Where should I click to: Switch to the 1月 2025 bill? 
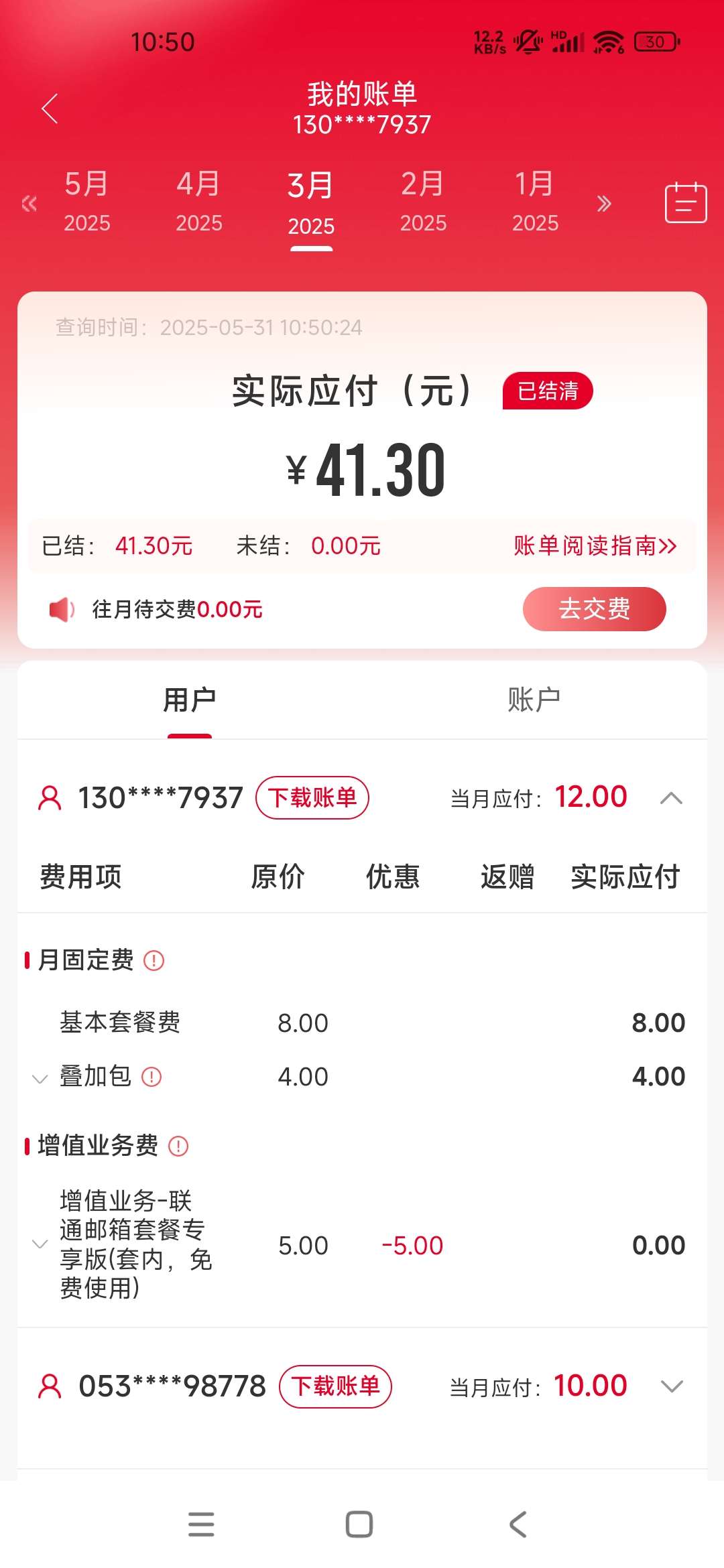535,202
